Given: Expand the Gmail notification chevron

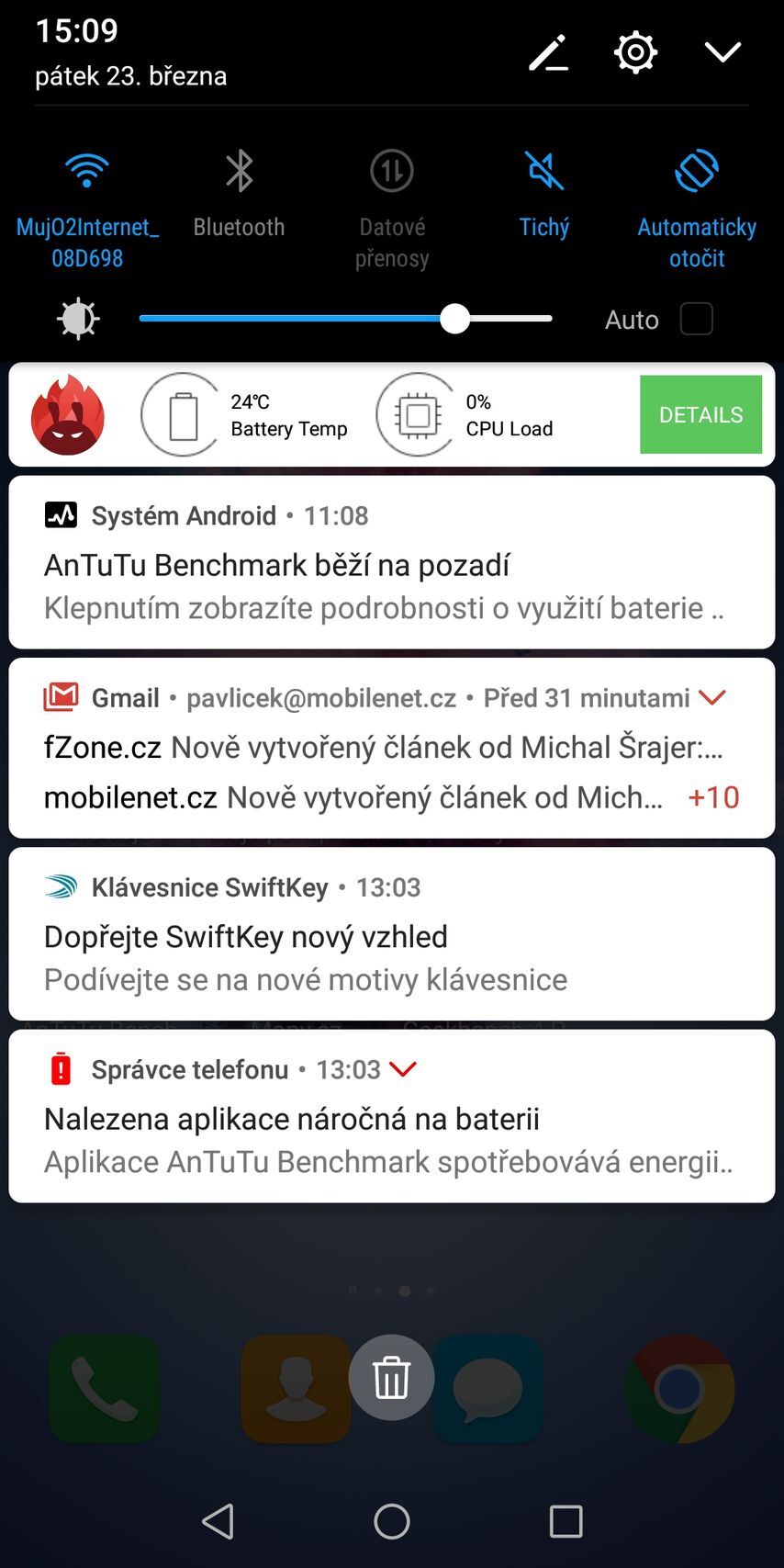Looking at the screenshot, I should click(x=711, y=697).
